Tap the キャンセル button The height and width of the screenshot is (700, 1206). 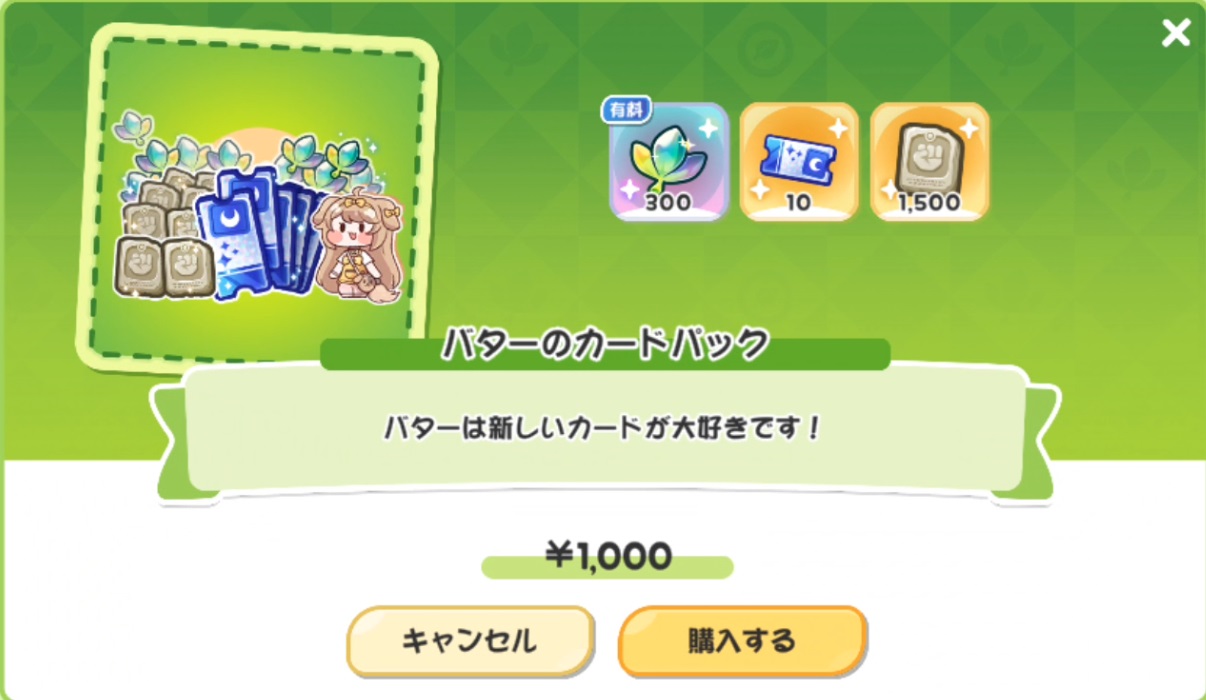(471, 641)
